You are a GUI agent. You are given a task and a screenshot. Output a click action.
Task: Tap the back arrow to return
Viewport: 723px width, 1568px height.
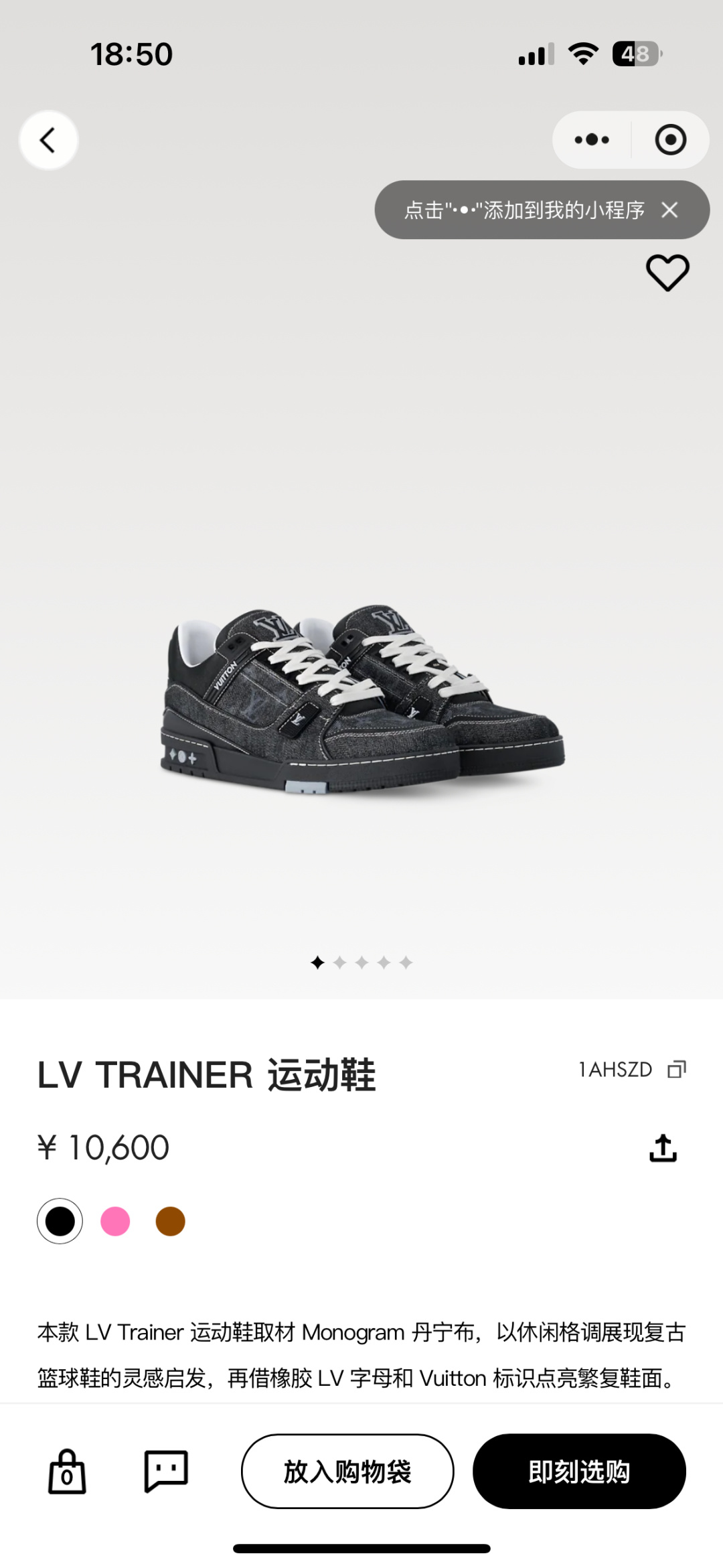(x=48, y=139)
